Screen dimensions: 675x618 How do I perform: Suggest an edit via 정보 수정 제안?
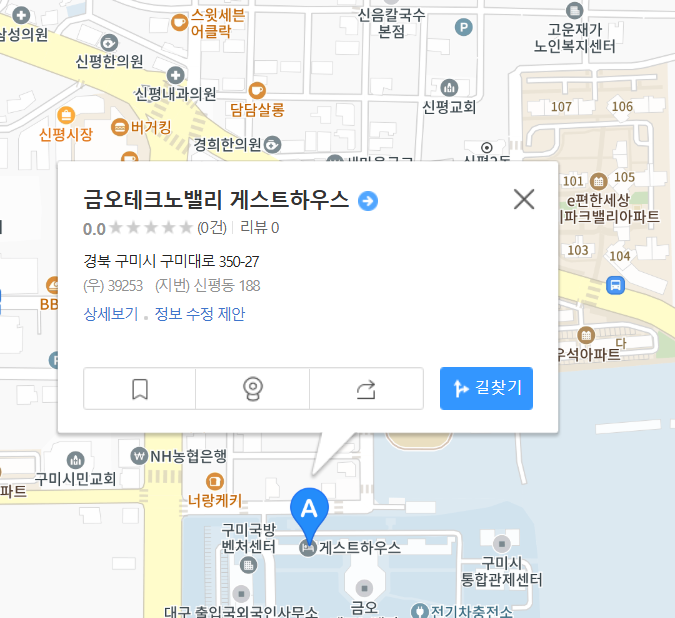199,314
